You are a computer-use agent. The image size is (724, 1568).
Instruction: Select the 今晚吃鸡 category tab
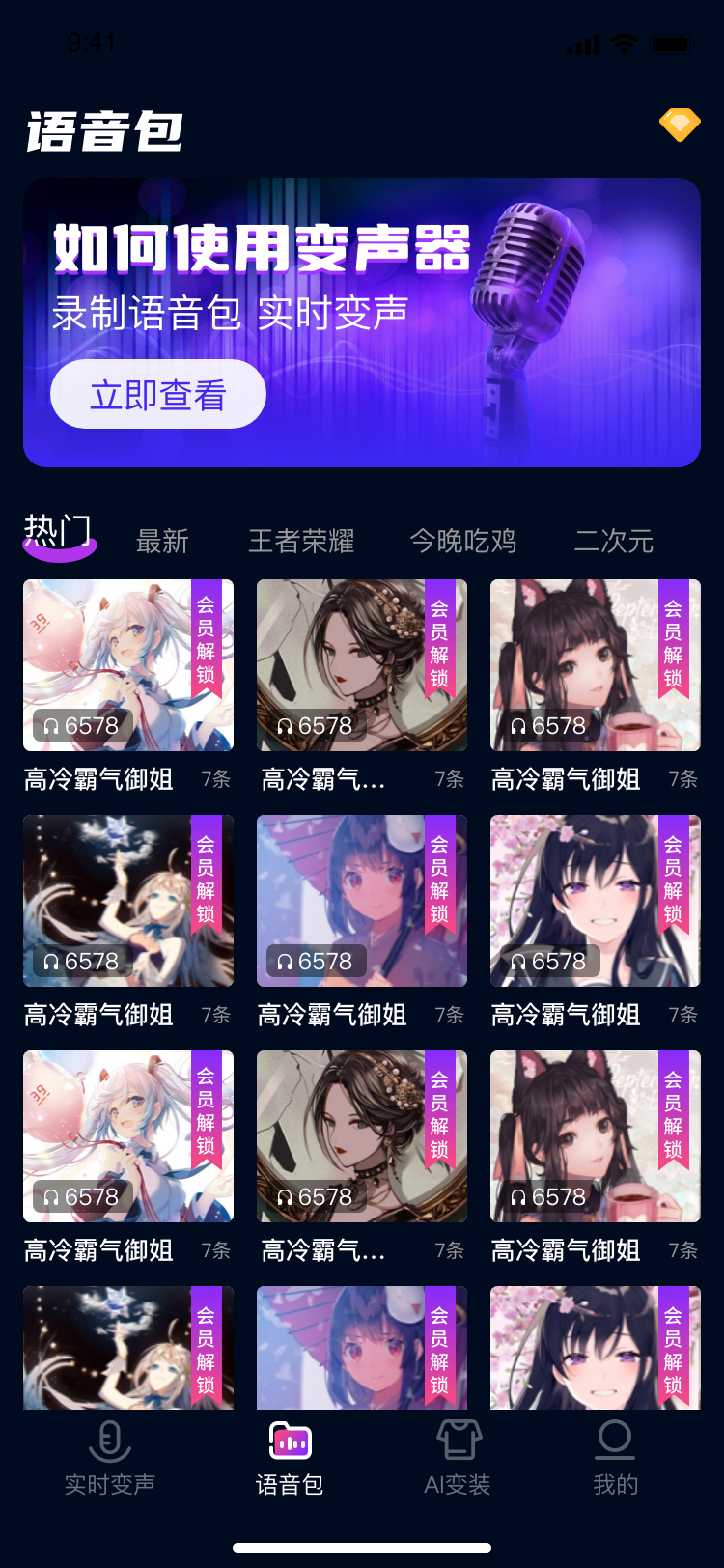pos(462,541)
